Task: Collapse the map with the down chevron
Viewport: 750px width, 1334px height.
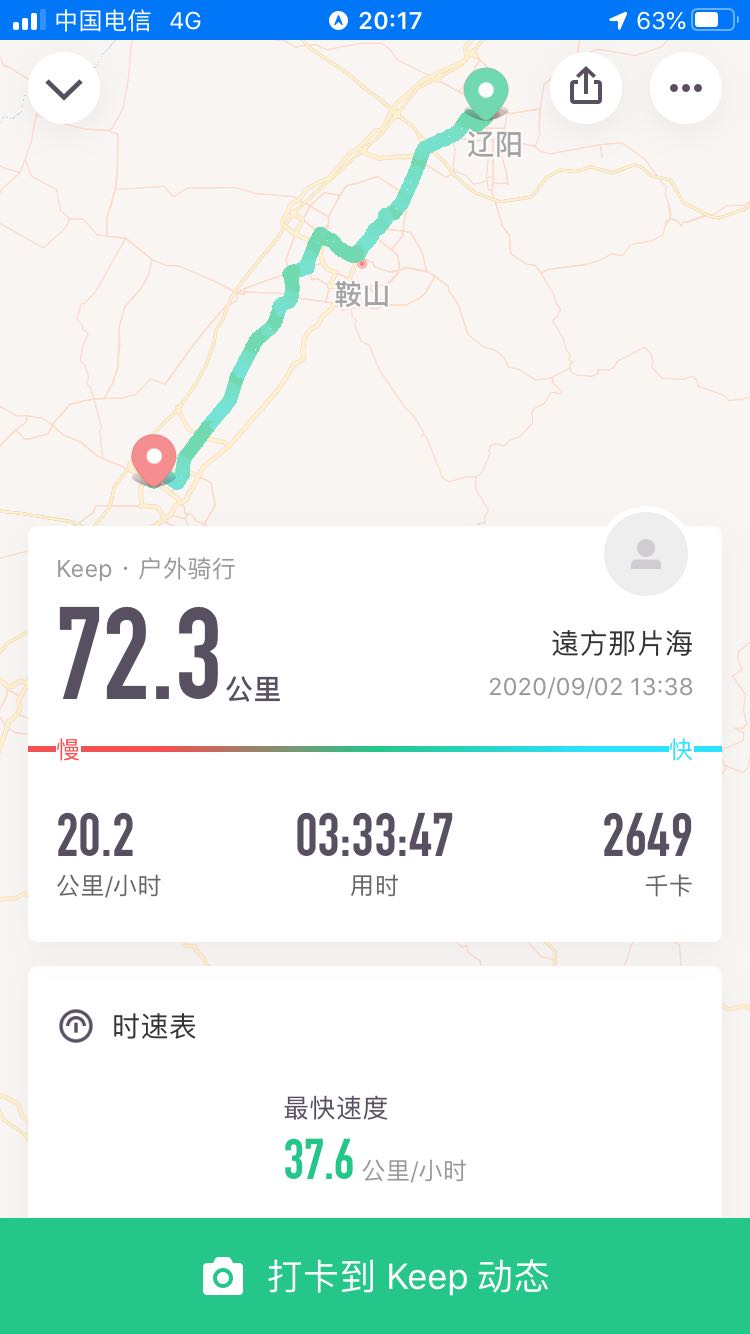Action: 64,89
